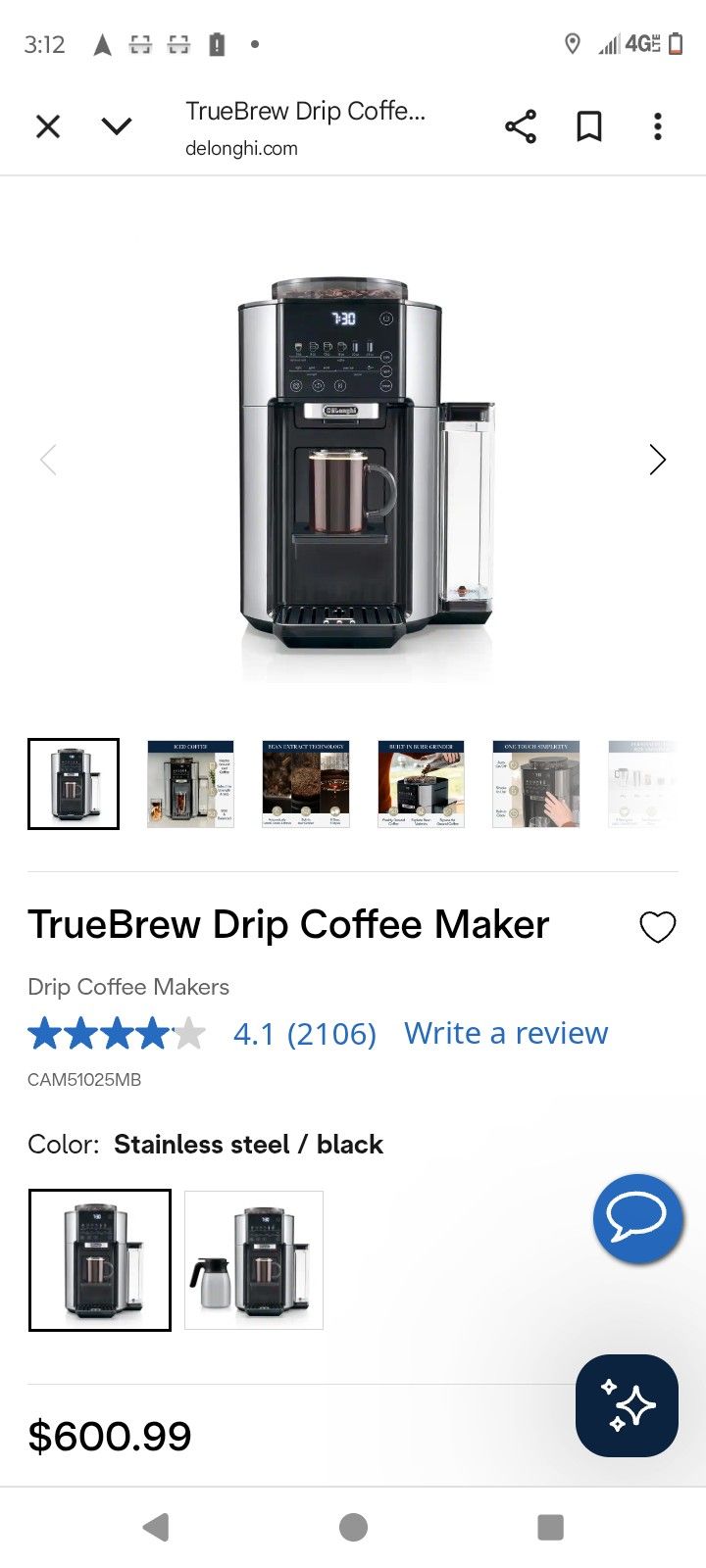The width and height of the screenshot is (706, 1568).
Task: Close the browser tab with X
Action: (48, 126)
